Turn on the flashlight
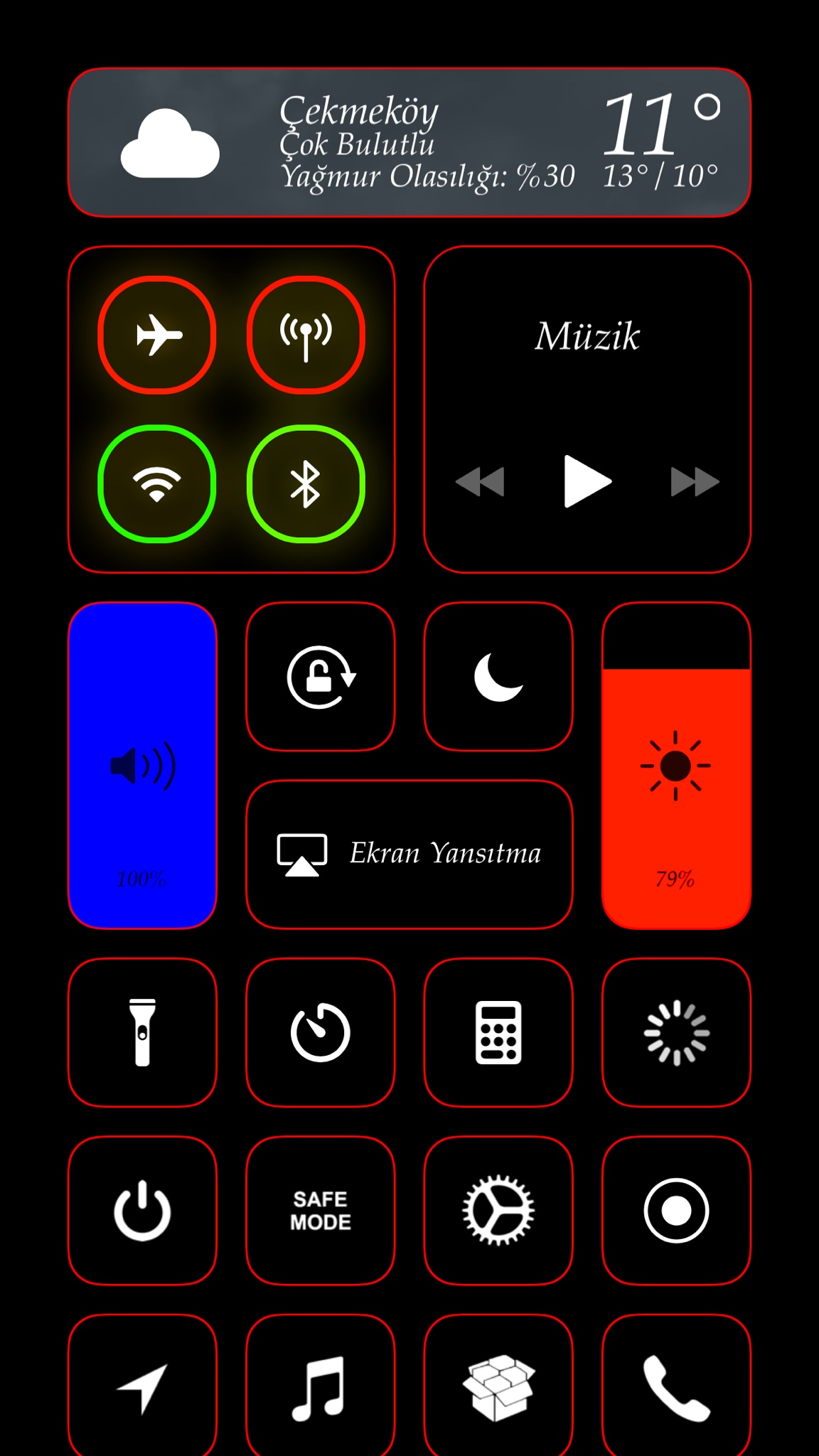The image size is (819, 1456). [x=142, y=1032]
